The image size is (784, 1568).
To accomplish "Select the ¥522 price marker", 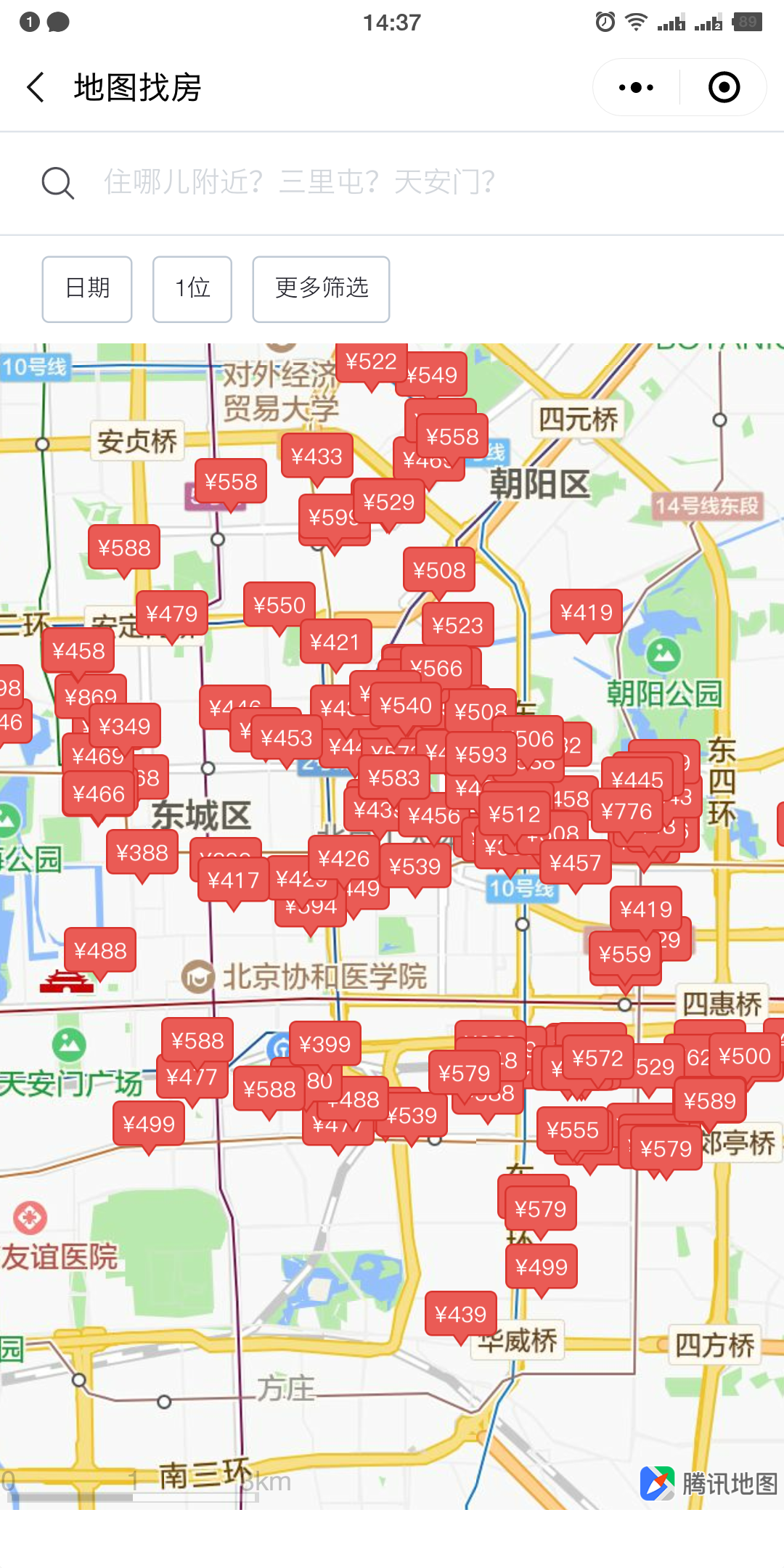I will point(371,362).
